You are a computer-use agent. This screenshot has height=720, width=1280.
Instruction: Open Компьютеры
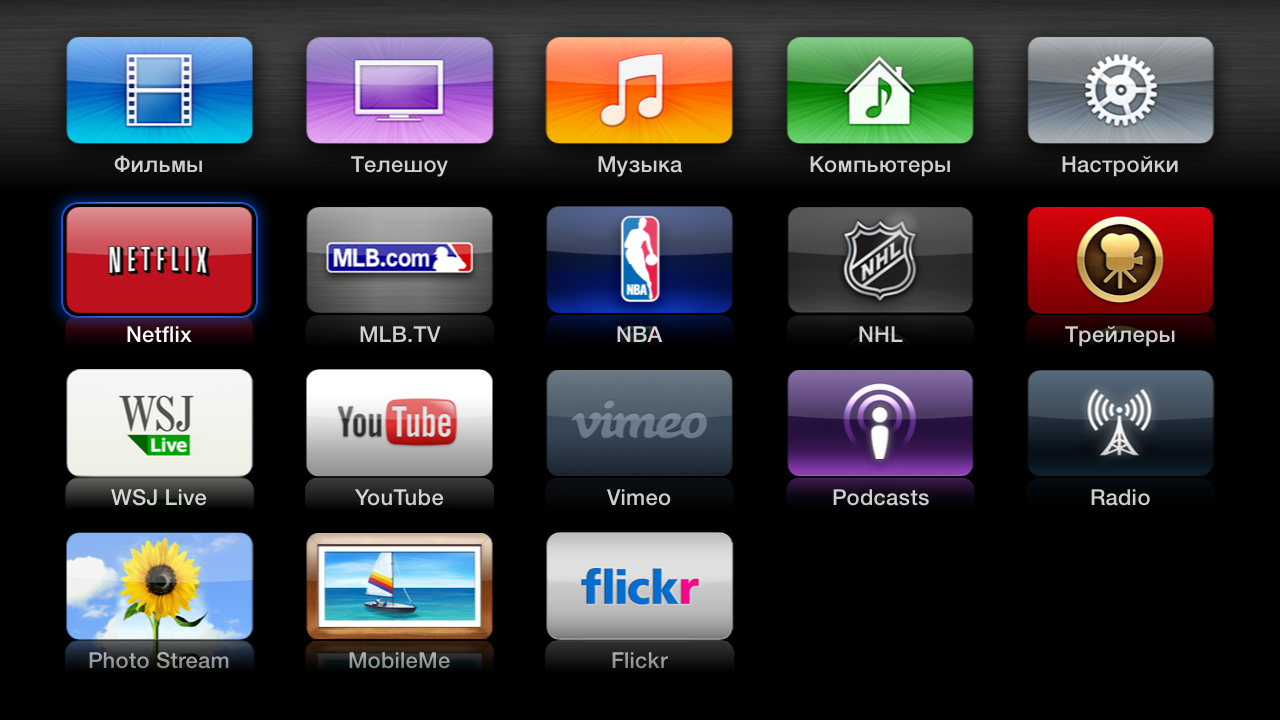pyautogui.click(x=880, y=91)
